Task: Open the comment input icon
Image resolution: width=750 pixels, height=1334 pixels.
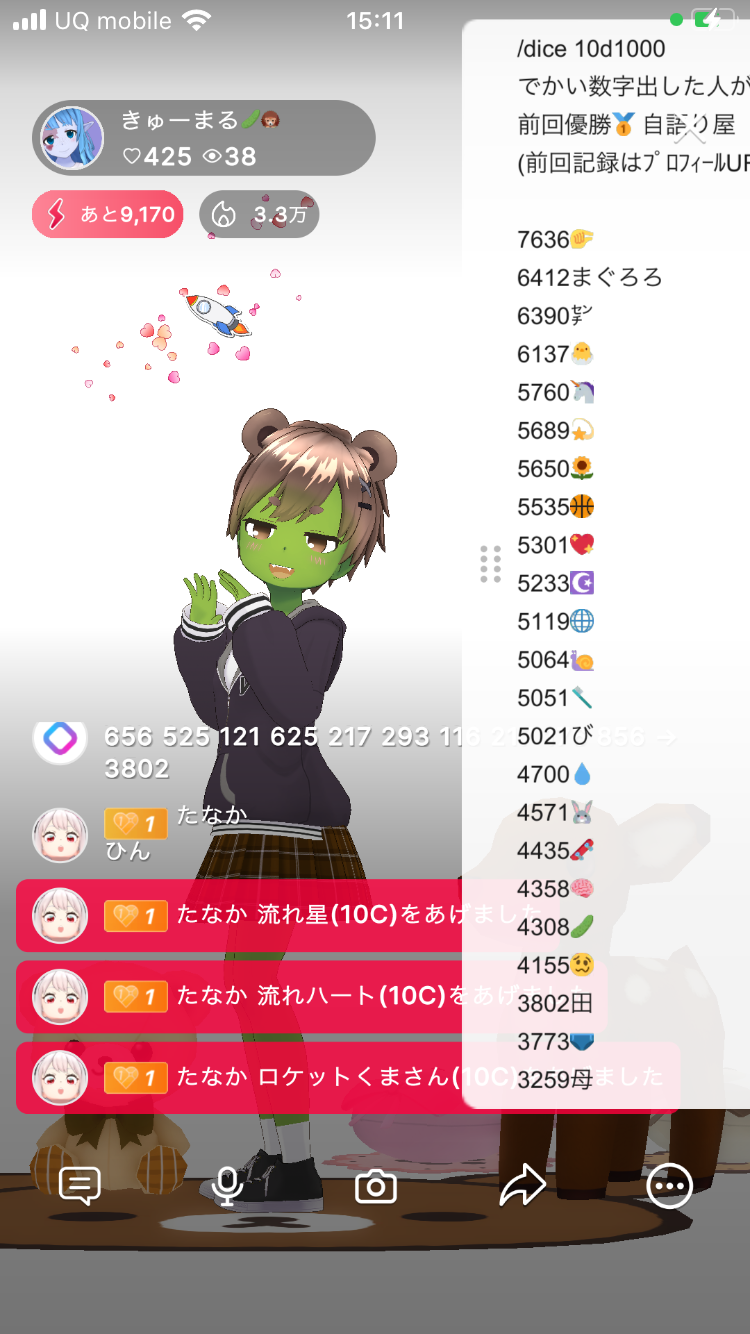Action: (80, 1186)
